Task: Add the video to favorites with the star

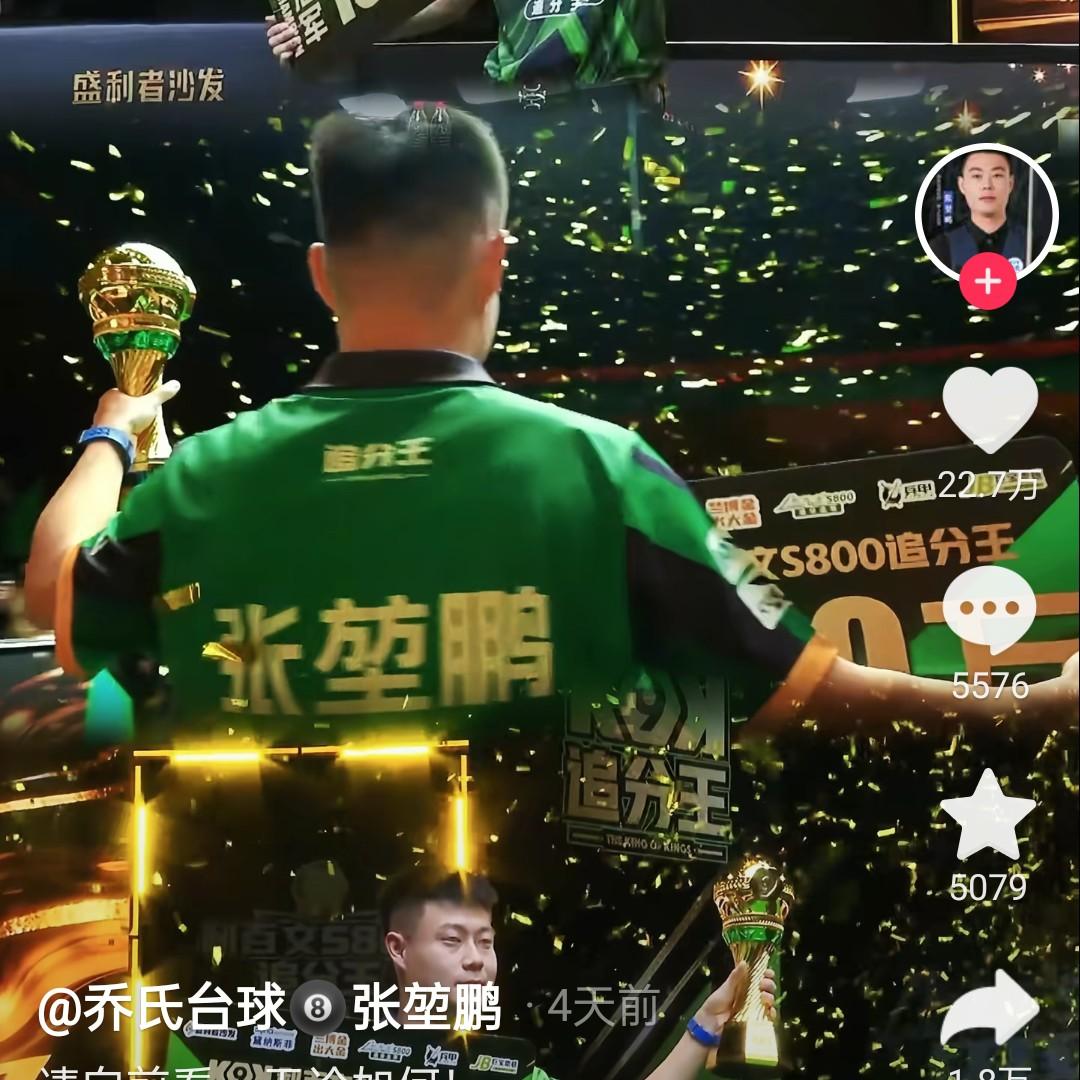Action: 988,817
